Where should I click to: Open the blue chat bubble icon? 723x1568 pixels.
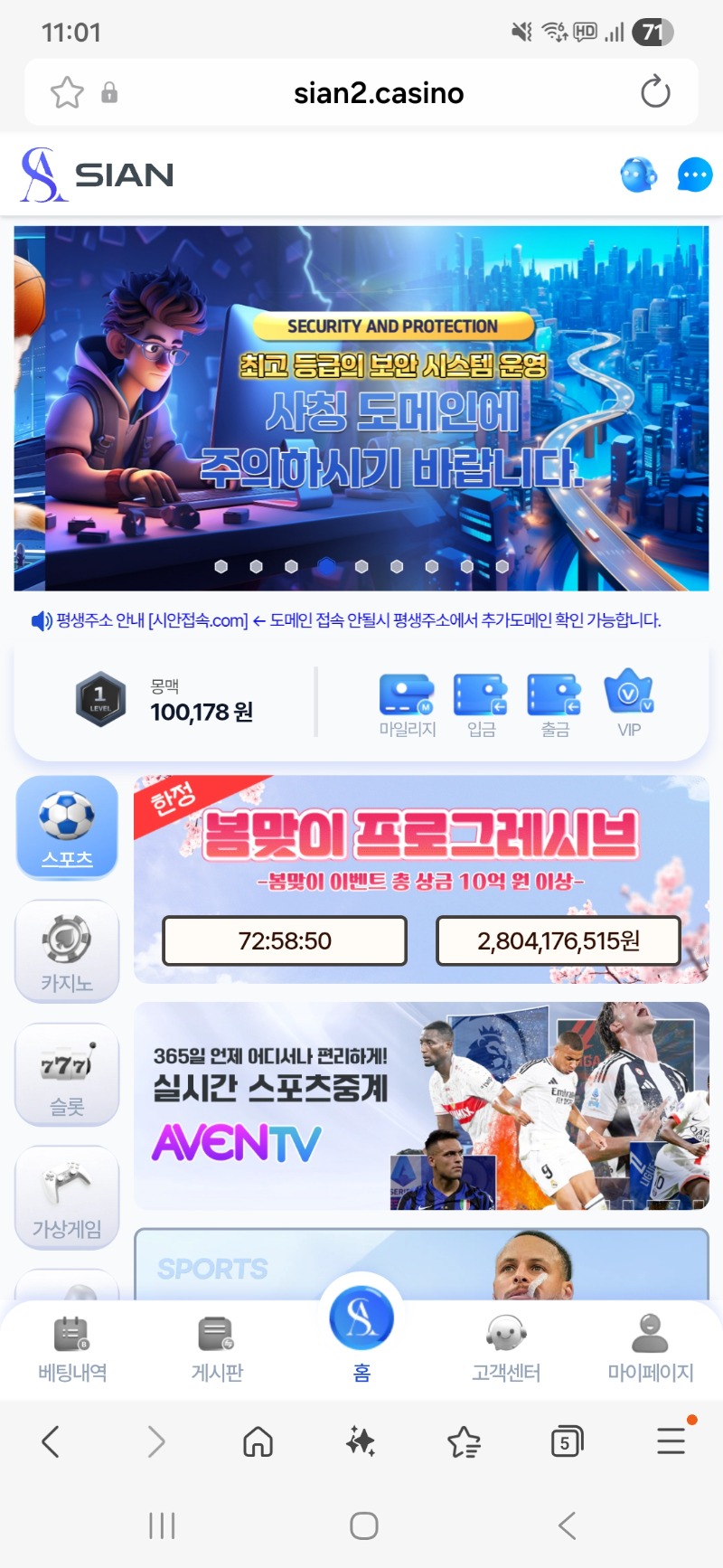coord(694,175)
